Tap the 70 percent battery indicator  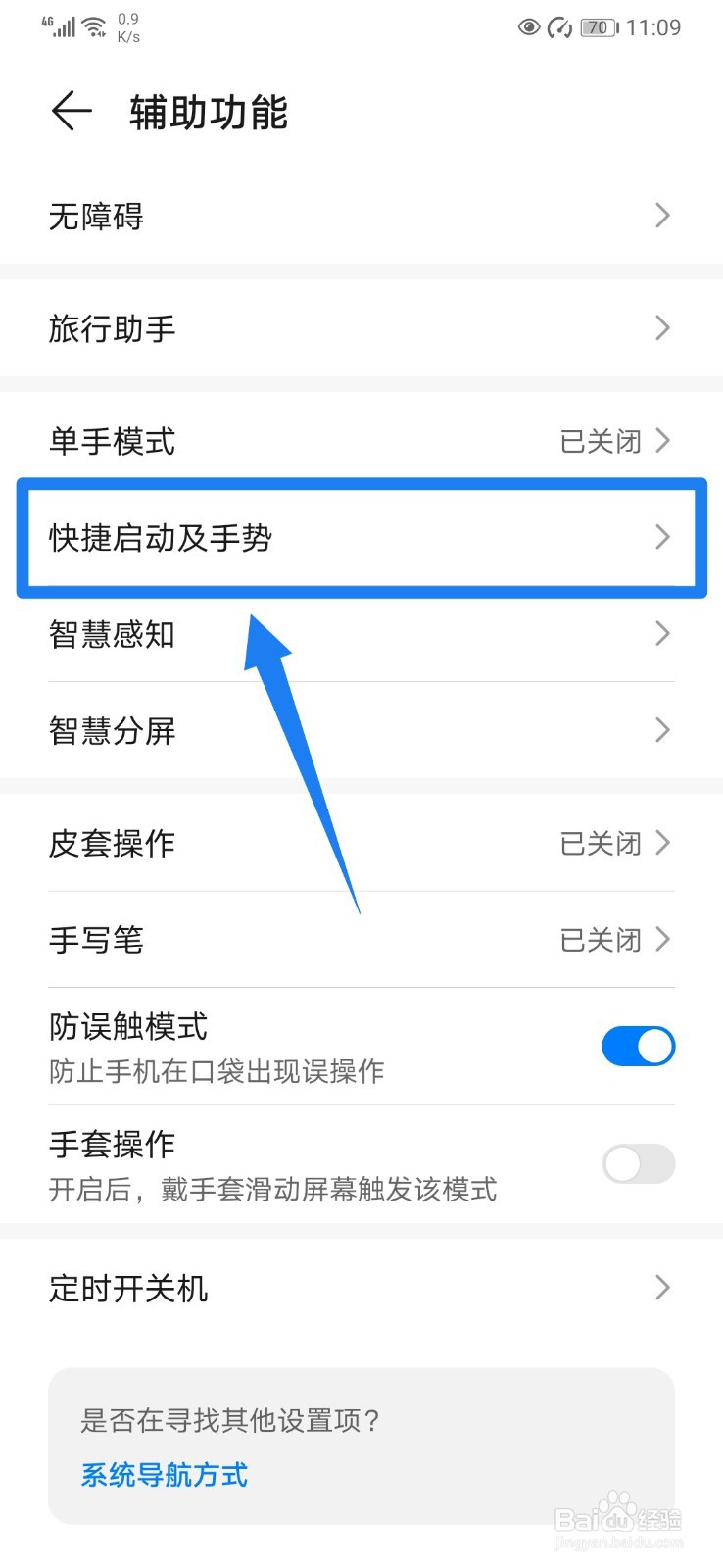point(597,27)
